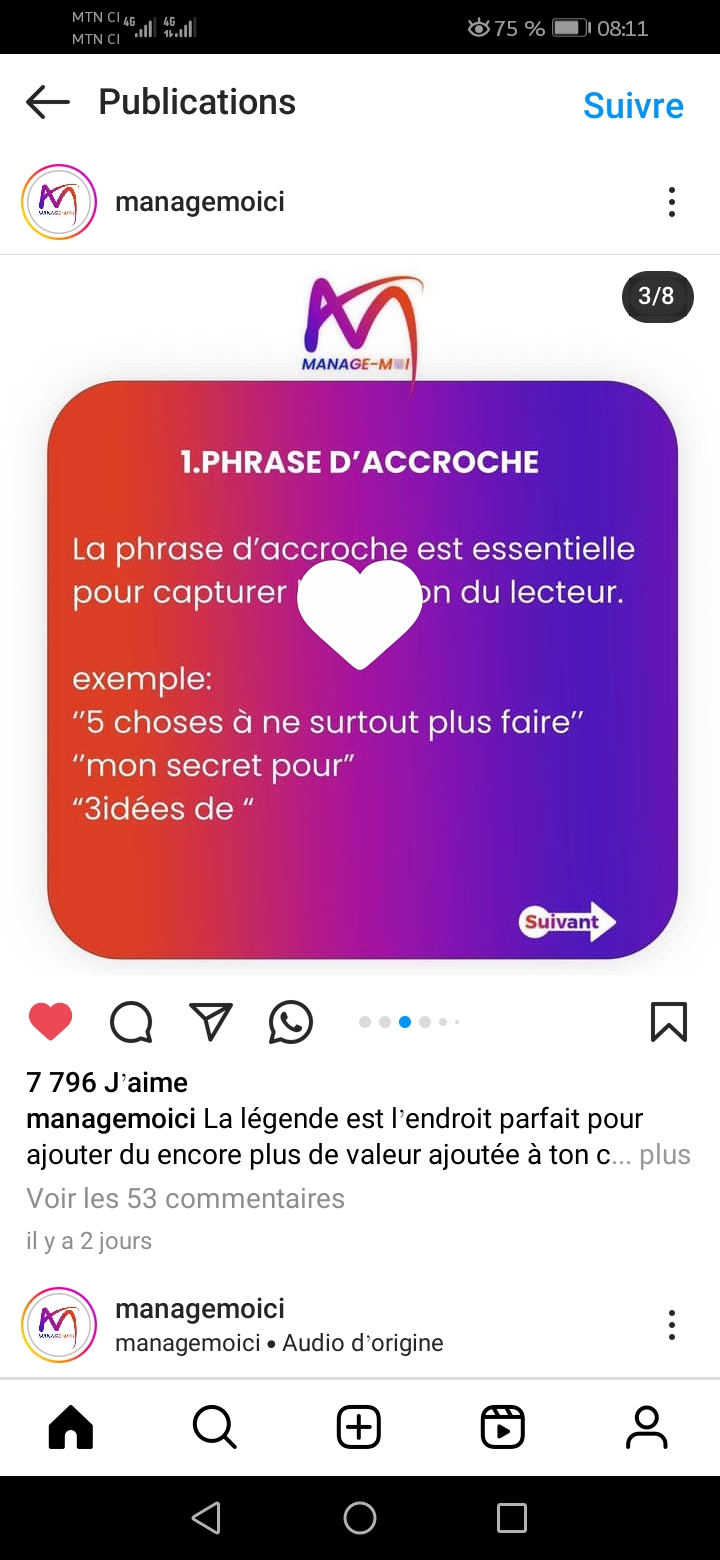Switch to the Search tab

[215, 1427]
